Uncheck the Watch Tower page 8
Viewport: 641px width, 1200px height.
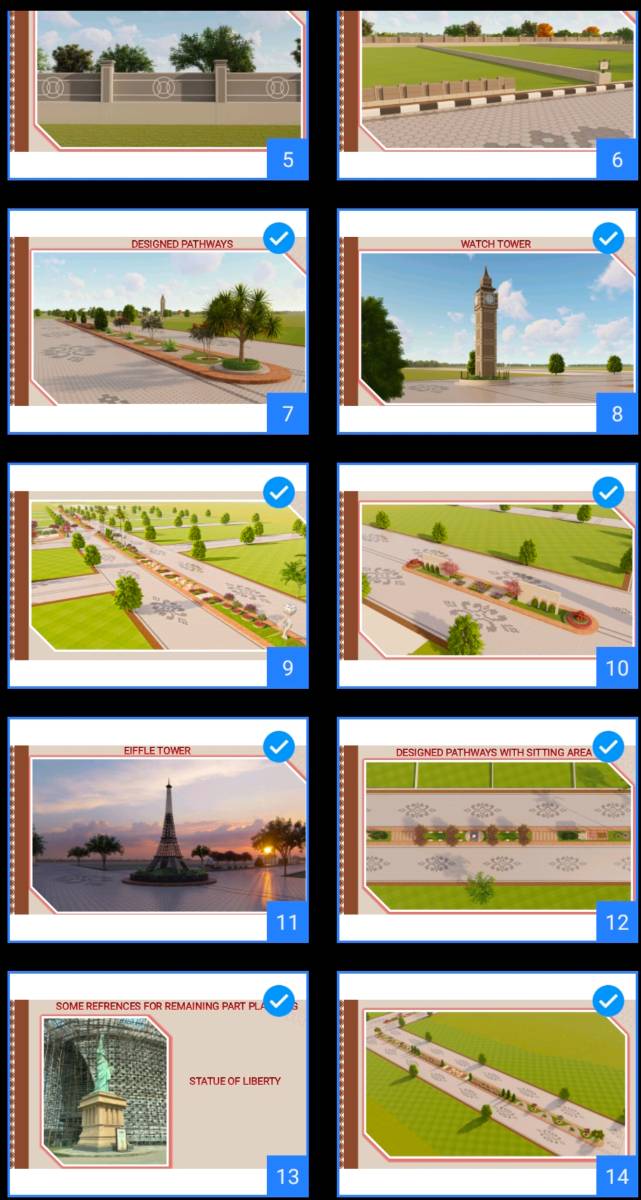608,238
